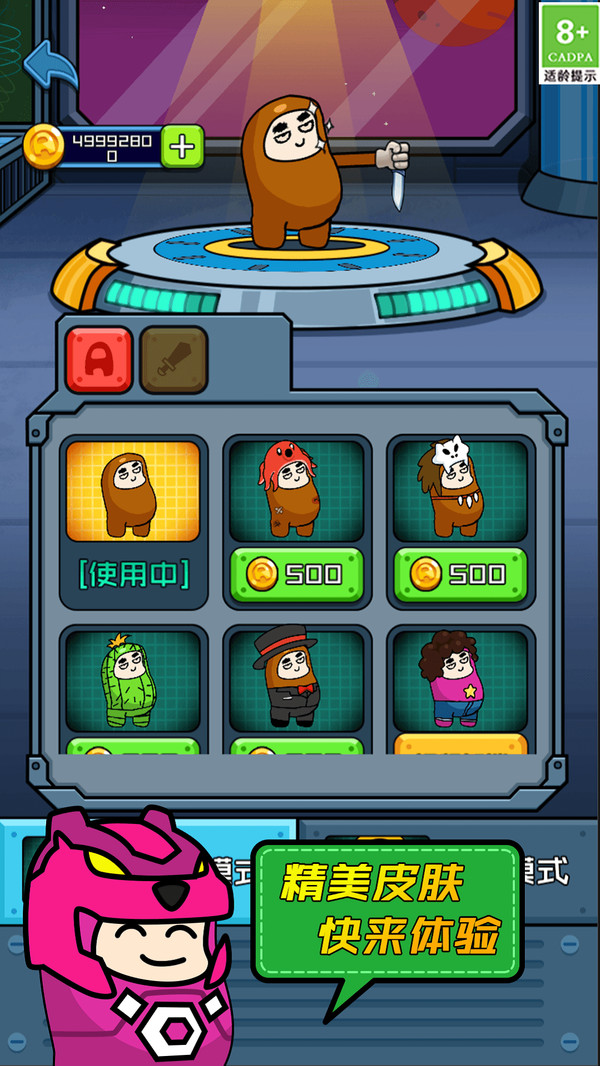This screenshot has width=600, height=1066.
Task: Open the CADPA 8+ age rating notice
Action: [x=569, y=43]
